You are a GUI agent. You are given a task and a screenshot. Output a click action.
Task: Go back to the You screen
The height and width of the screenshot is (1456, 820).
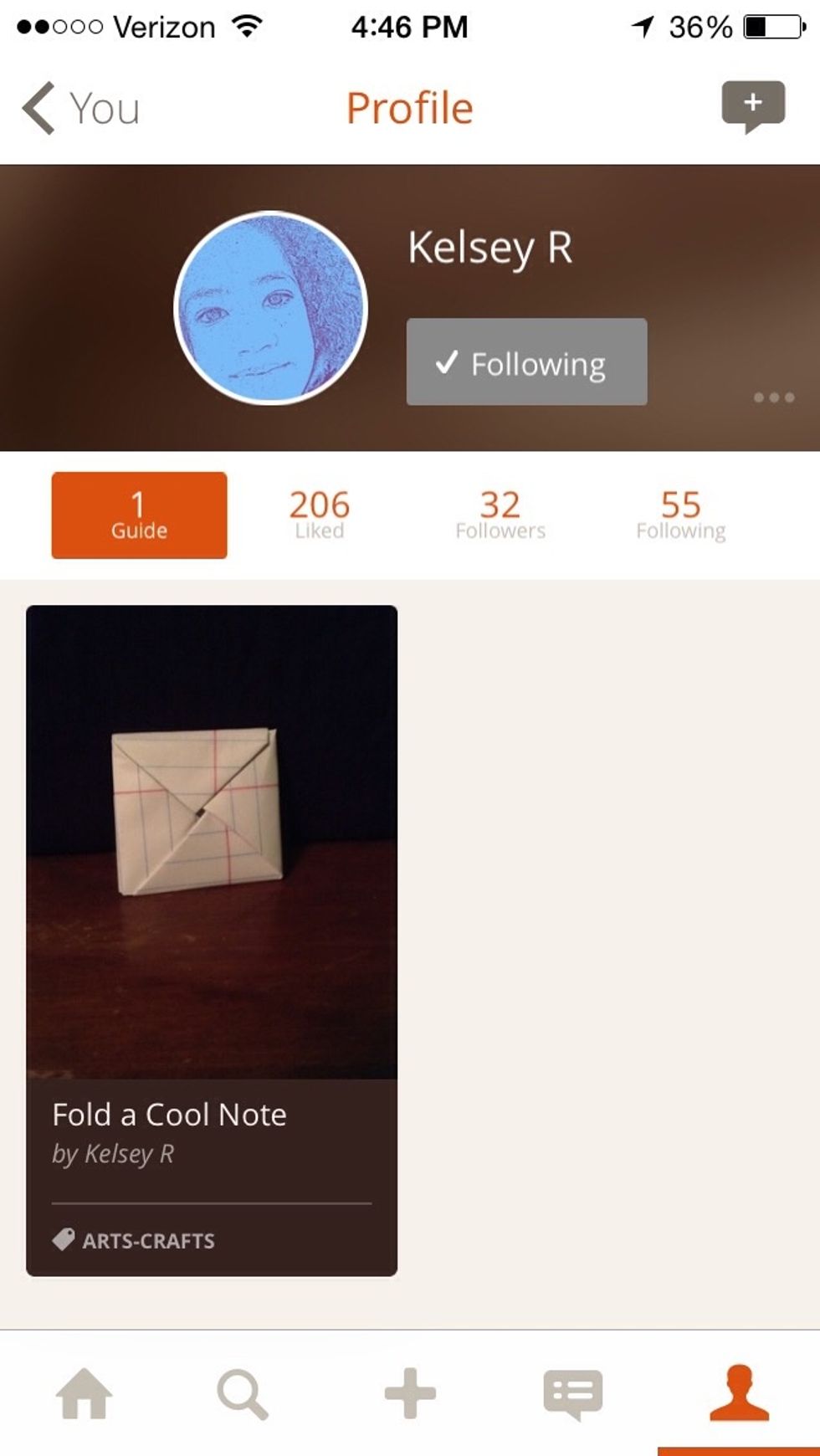click(80, 109)
